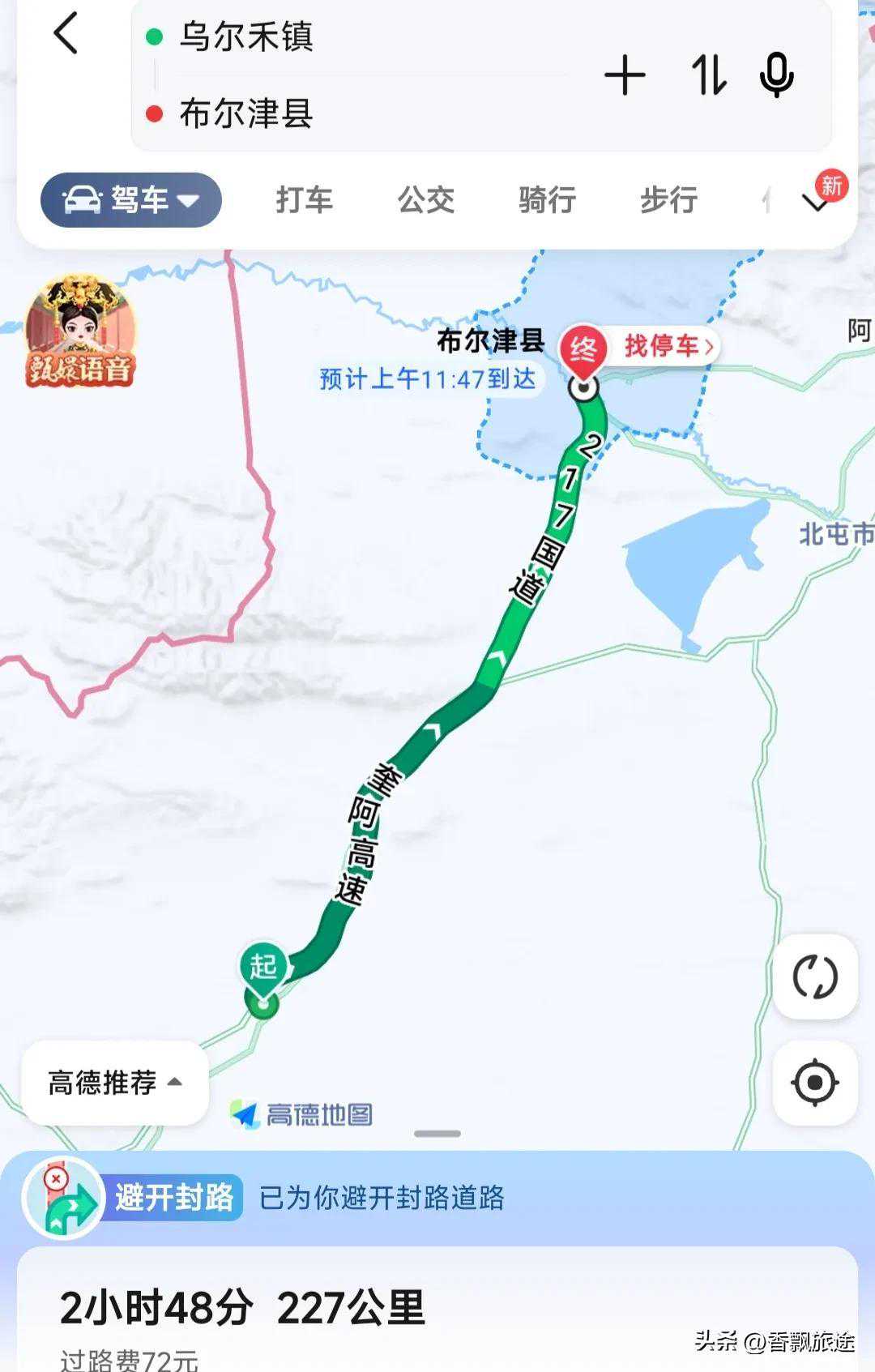Add a waypoint with the plus icon
The image size is (875, 1372).
tap(625, 76)
